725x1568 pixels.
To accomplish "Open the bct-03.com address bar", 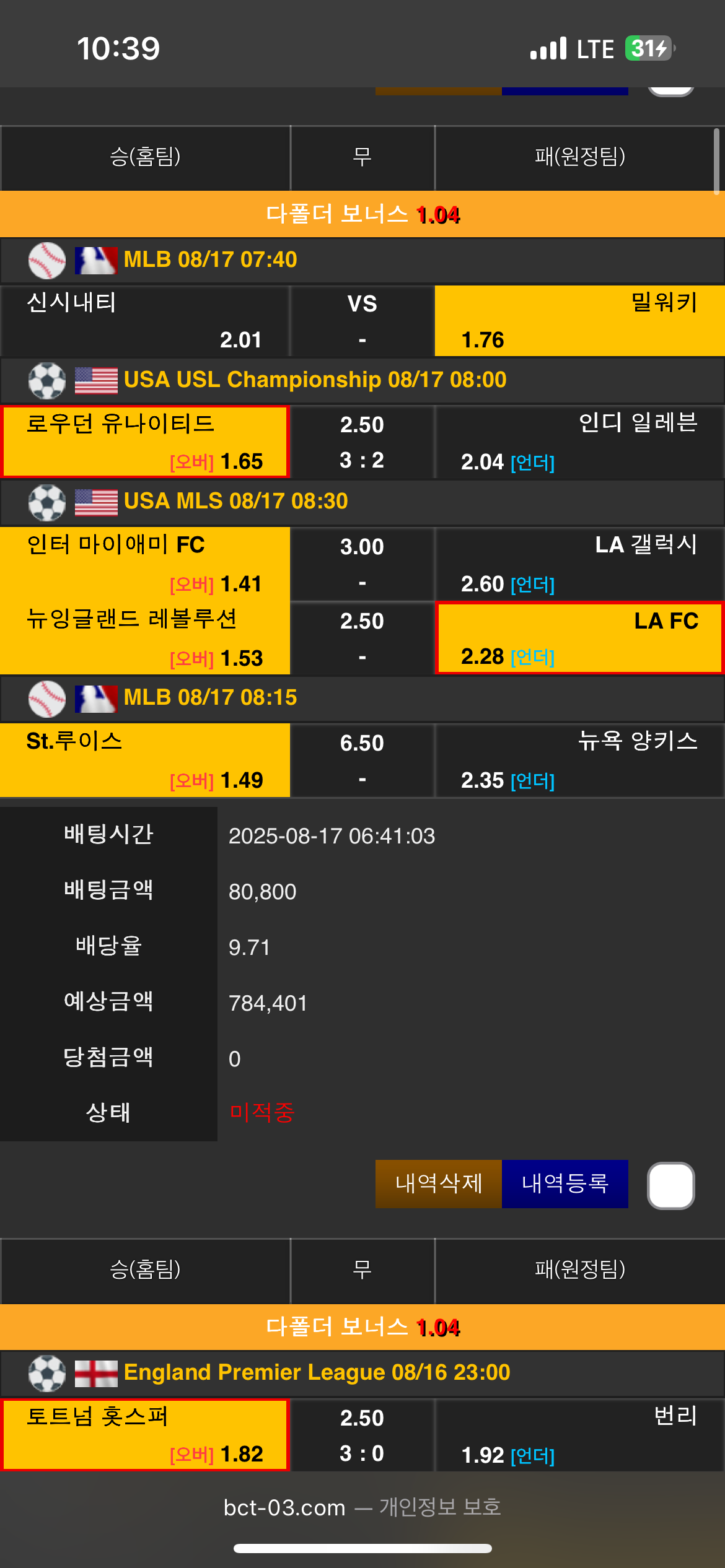I will pos(362,1507).
